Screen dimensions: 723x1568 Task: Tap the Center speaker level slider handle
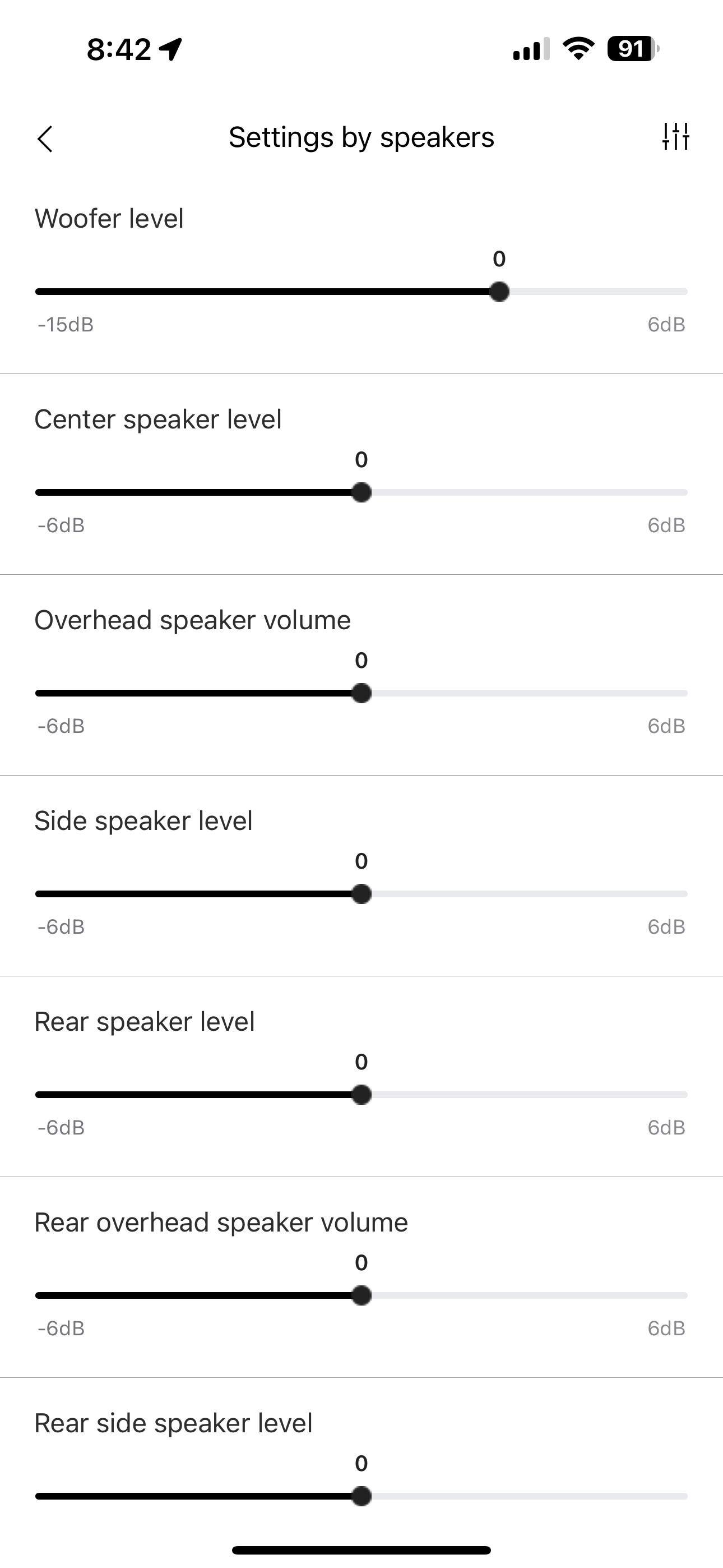(361, 492)
